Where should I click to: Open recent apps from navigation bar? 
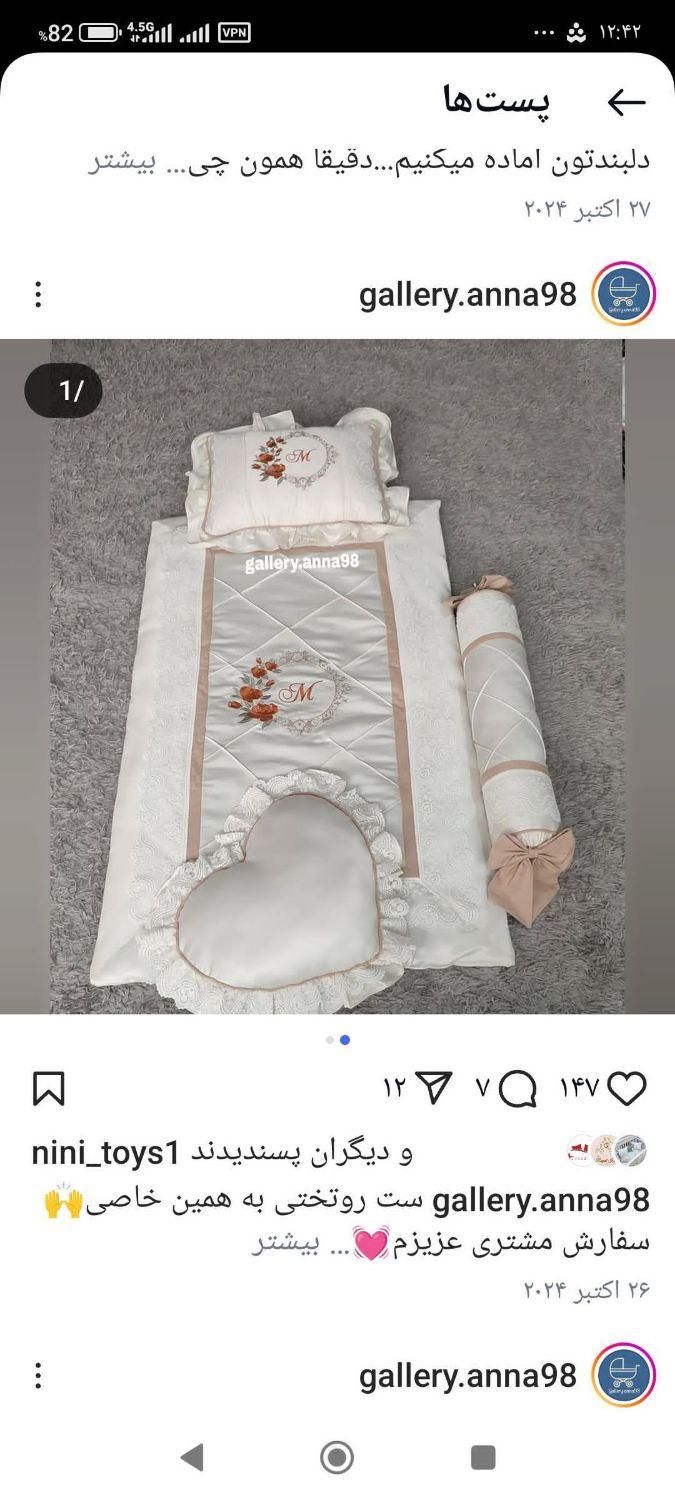tap(483, 1457)
